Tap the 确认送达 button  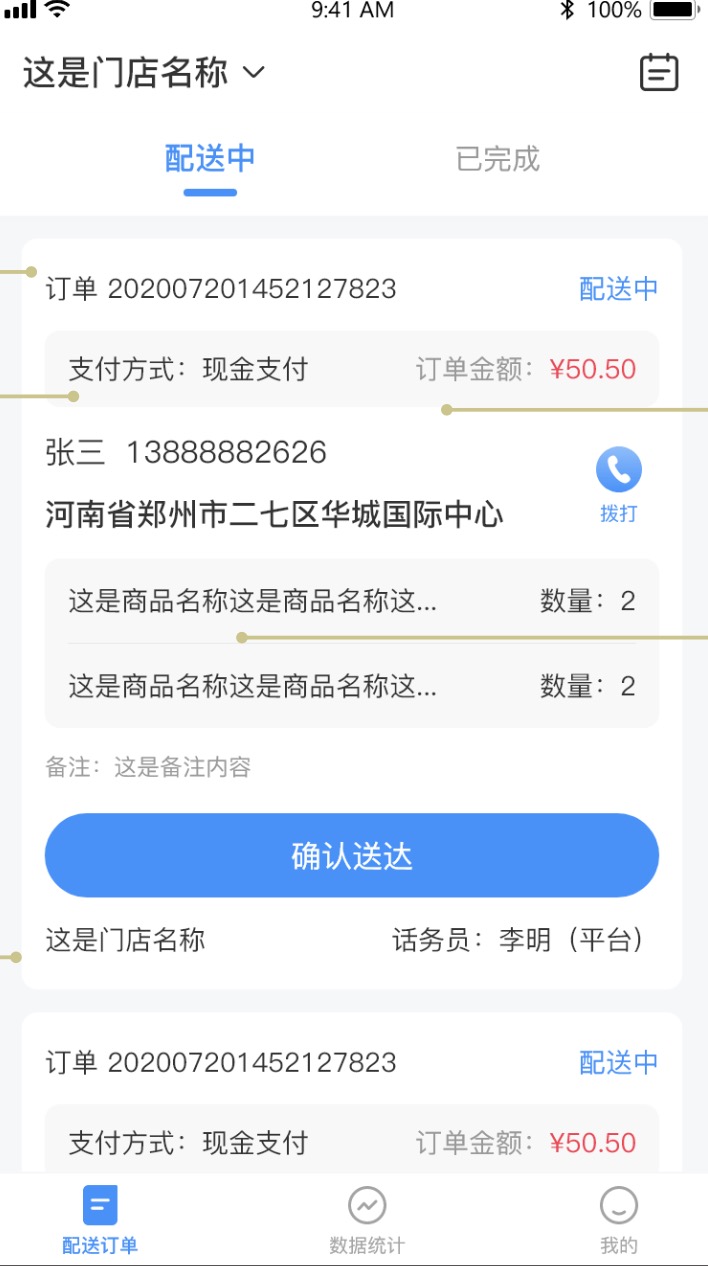click(x=352, y=855)
